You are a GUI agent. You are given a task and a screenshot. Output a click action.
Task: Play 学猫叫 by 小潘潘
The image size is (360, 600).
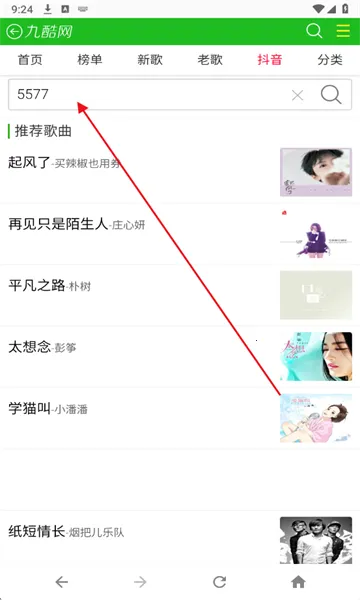(x=180, y=418)
